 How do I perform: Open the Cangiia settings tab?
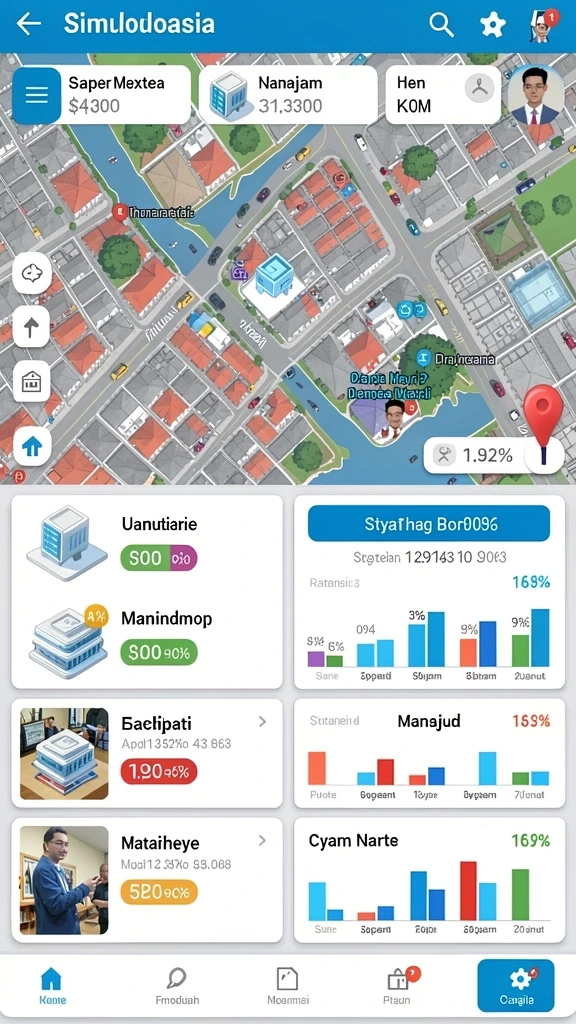pyautogui.click(x=516, y=985)
